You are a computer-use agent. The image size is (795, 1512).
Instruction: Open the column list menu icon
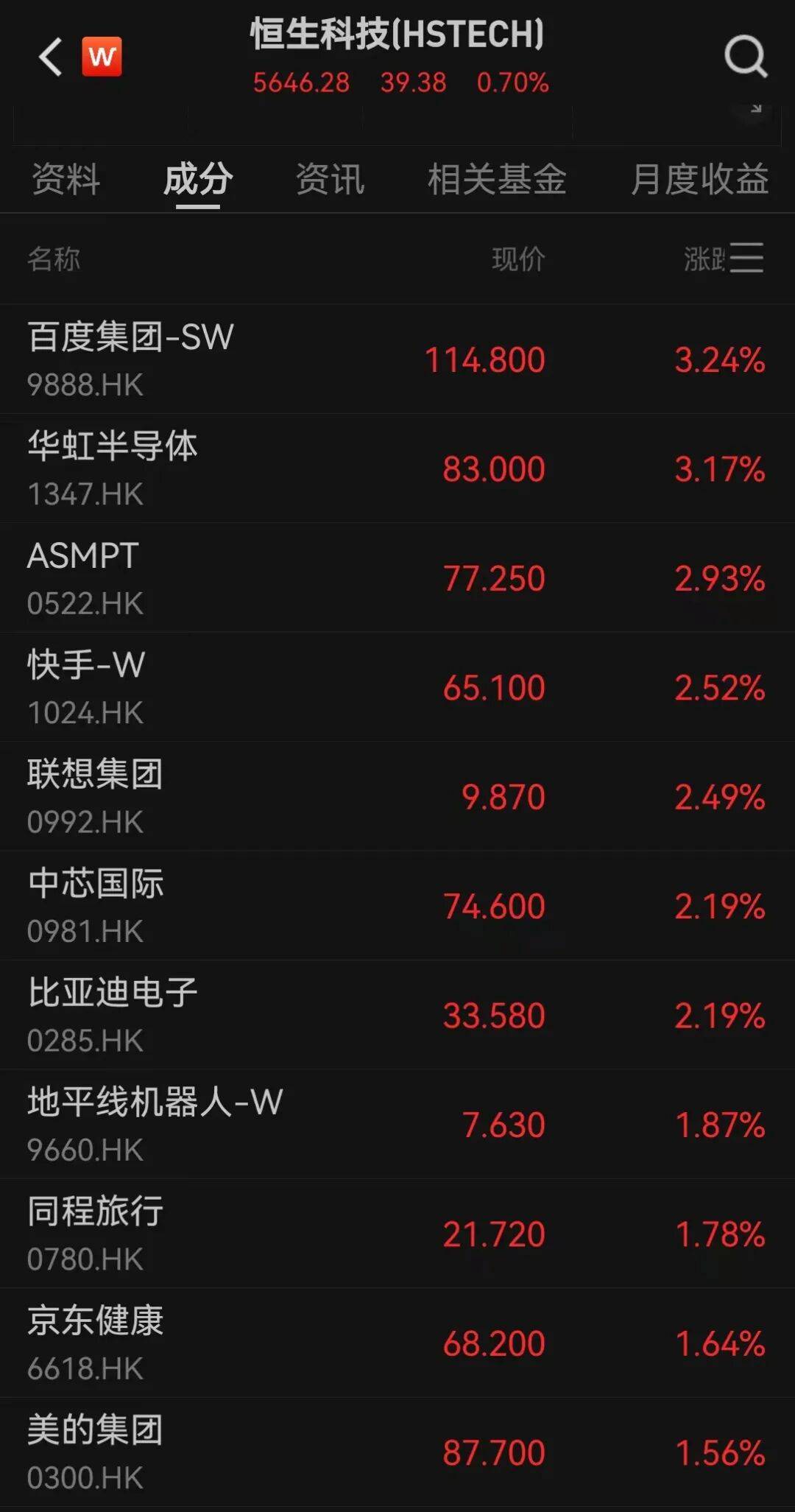click(x=746, y=259)
